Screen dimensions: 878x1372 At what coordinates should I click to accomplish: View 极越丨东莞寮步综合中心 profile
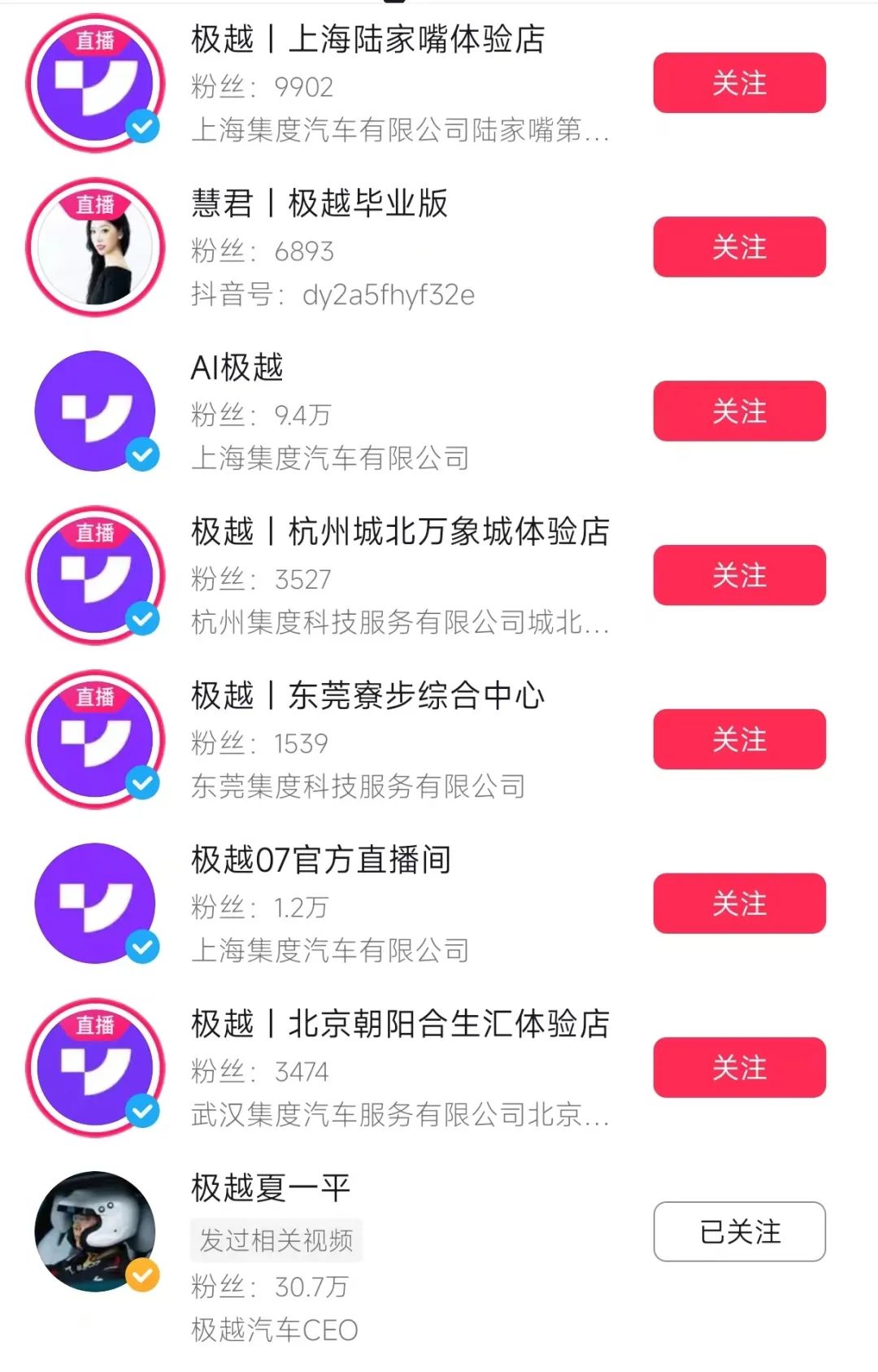367,696
